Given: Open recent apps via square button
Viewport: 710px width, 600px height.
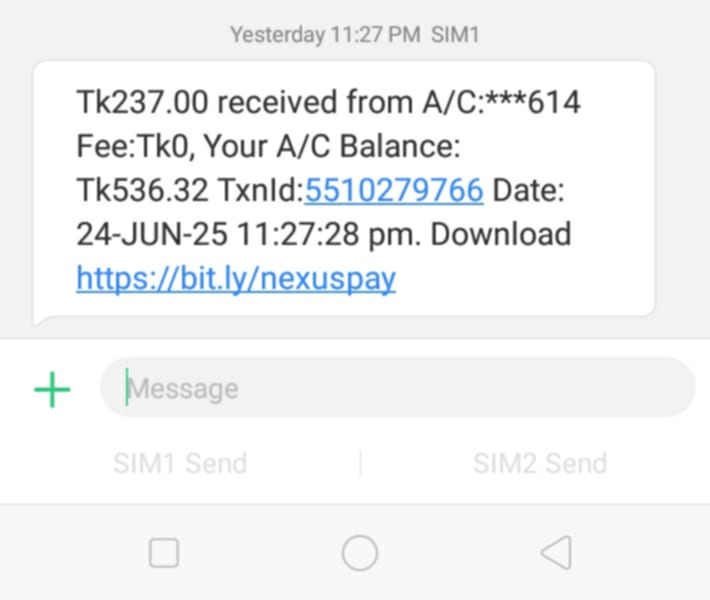Looking at the screenshot, I should [x=163, y=552].
